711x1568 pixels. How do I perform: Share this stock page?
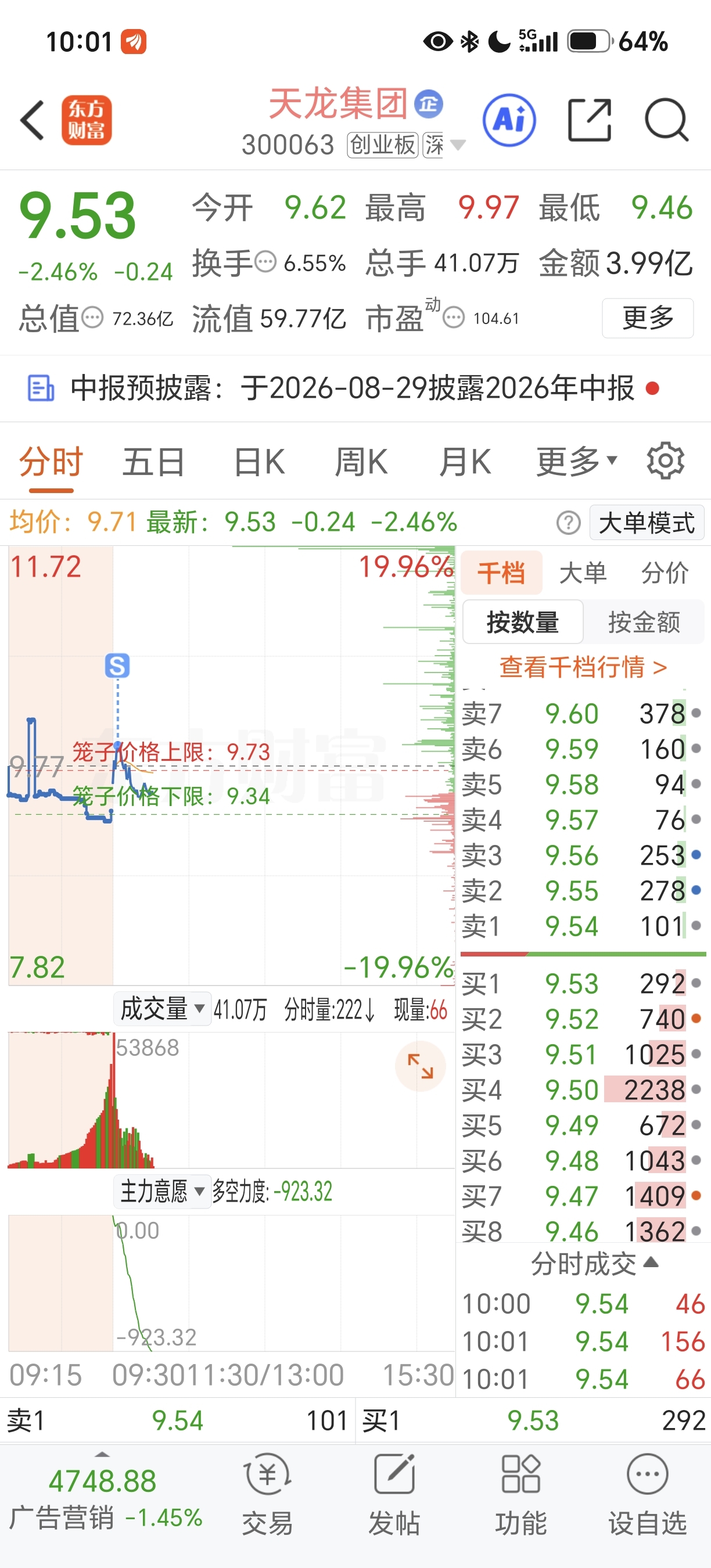[x=589, y=120]
